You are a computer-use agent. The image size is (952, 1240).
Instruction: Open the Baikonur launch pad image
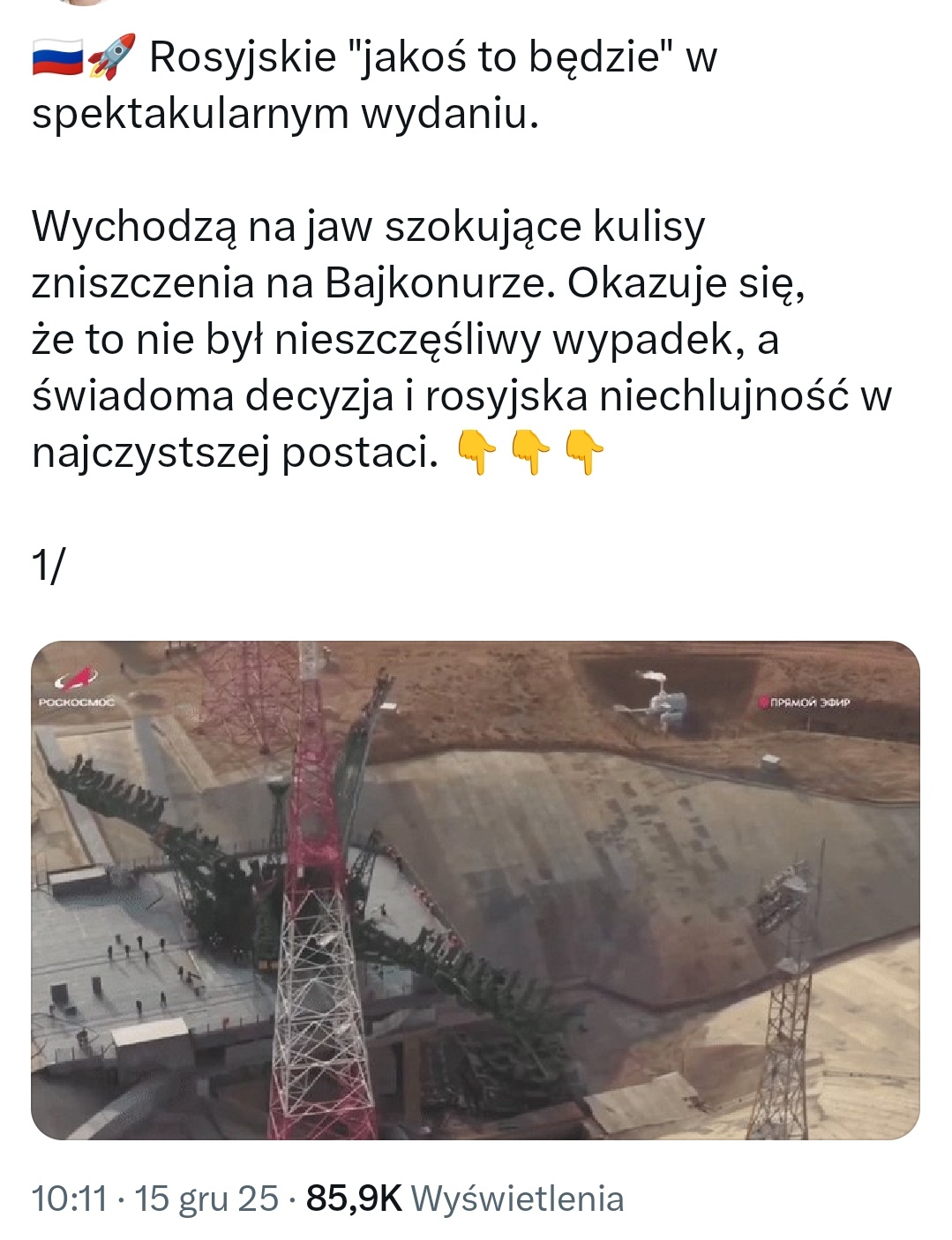coord(476,890)
